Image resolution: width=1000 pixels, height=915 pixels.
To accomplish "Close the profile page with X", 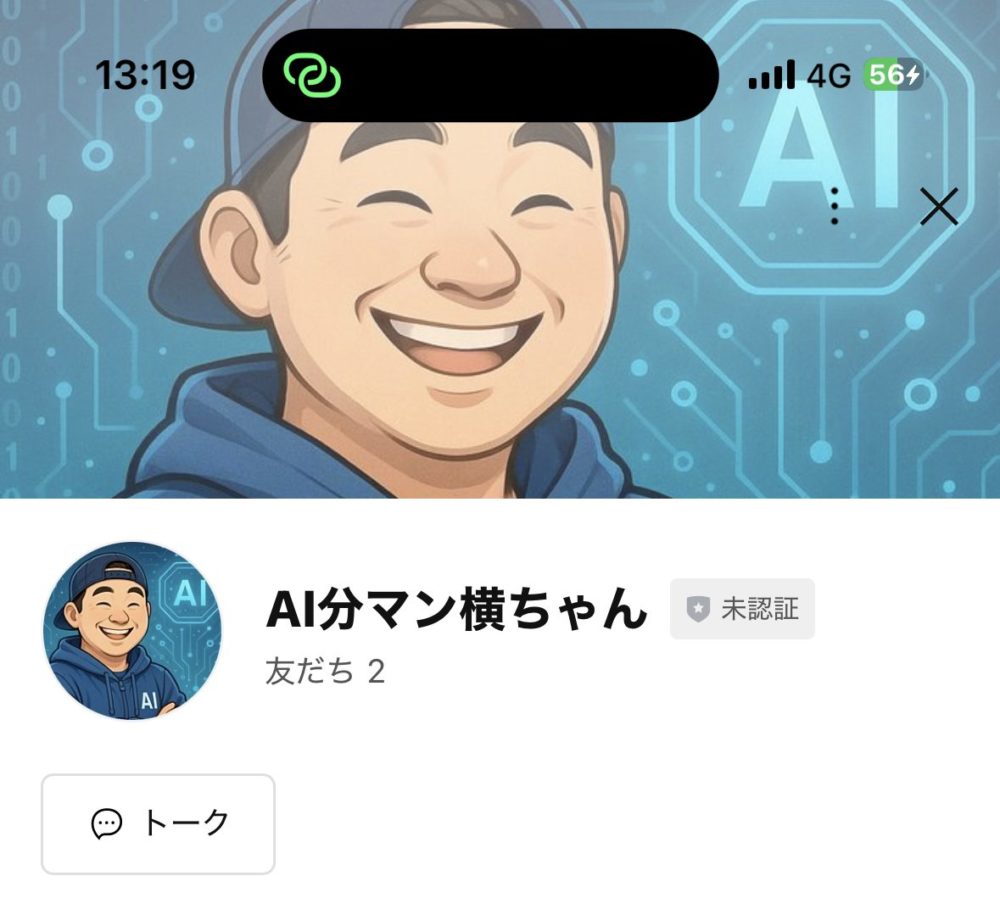I will (938, 207).
